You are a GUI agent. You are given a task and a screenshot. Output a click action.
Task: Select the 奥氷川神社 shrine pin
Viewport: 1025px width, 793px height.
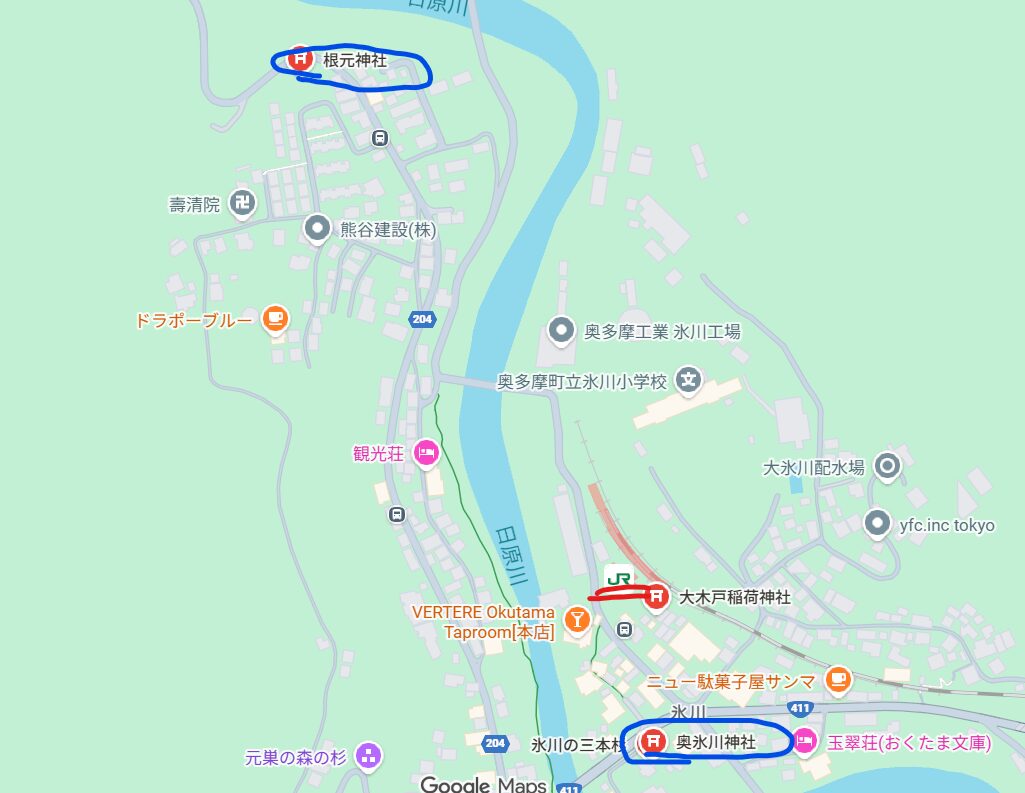(x=653, y=741)
